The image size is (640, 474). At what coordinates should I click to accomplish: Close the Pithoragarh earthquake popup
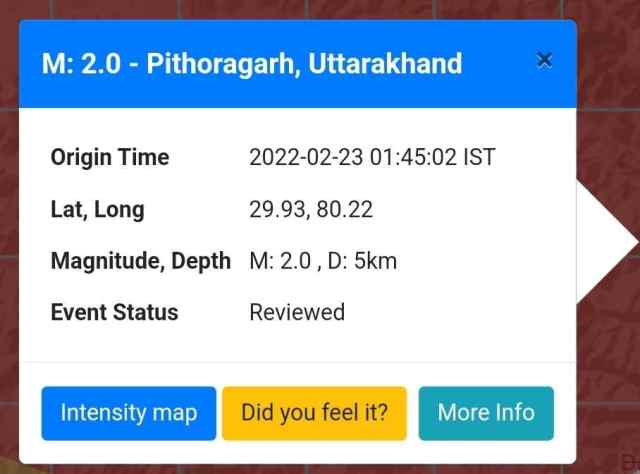544,60
